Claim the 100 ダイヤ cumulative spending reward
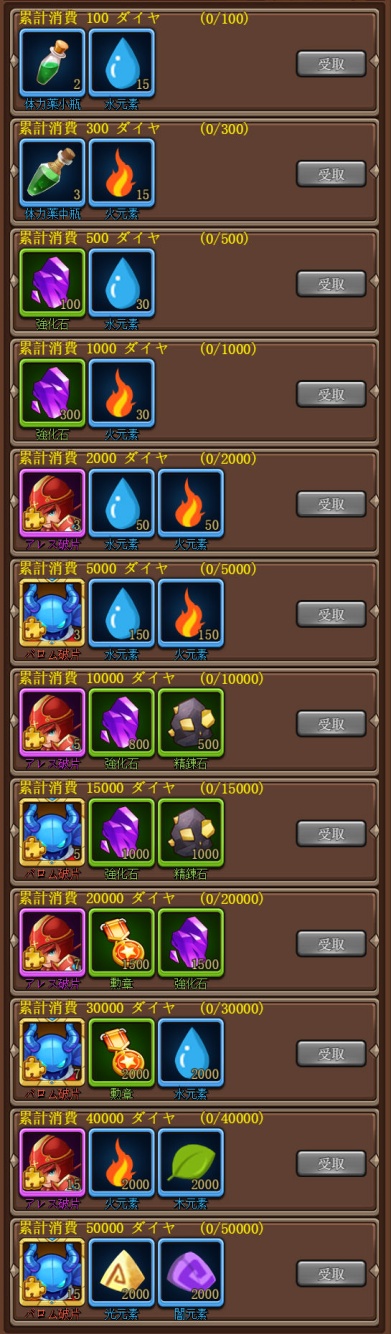The width and height of the screenshot is (391, 1334). (x=331, y=64)
